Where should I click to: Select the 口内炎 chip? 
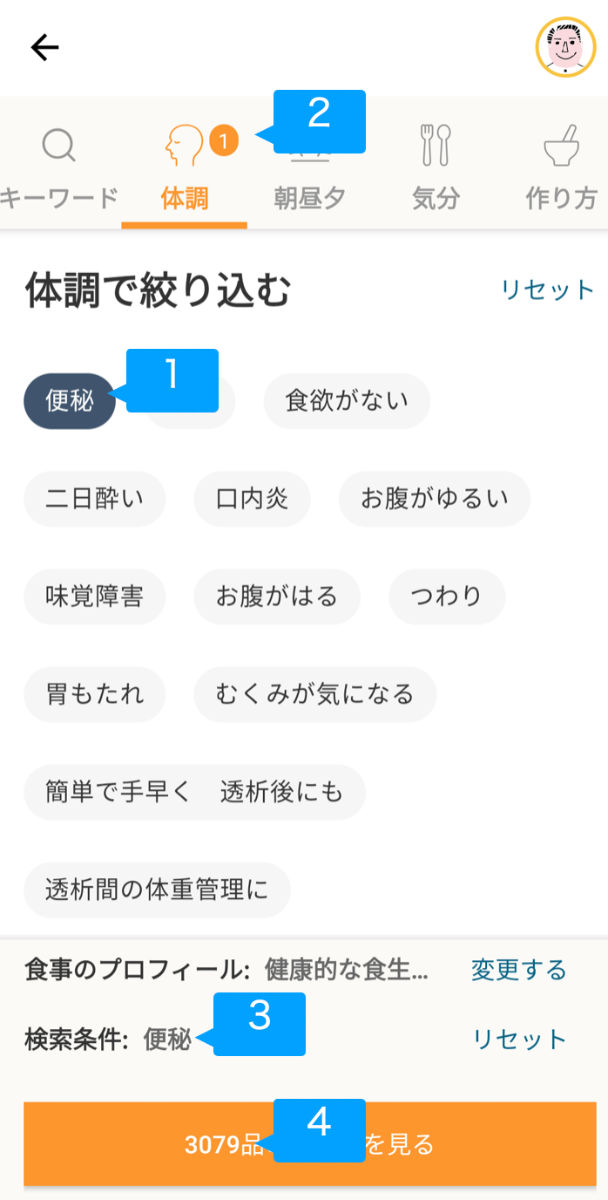[252, 499]
